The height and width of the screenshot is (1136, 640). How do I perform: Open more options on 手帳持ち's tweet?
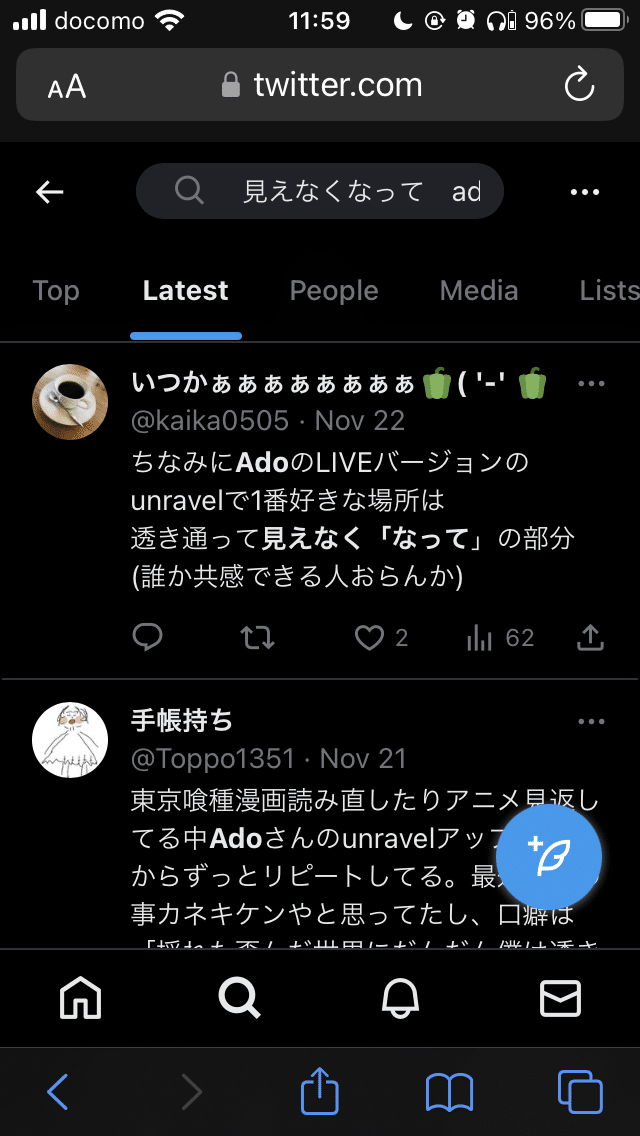pyautogui.click(x=591, y=721)
